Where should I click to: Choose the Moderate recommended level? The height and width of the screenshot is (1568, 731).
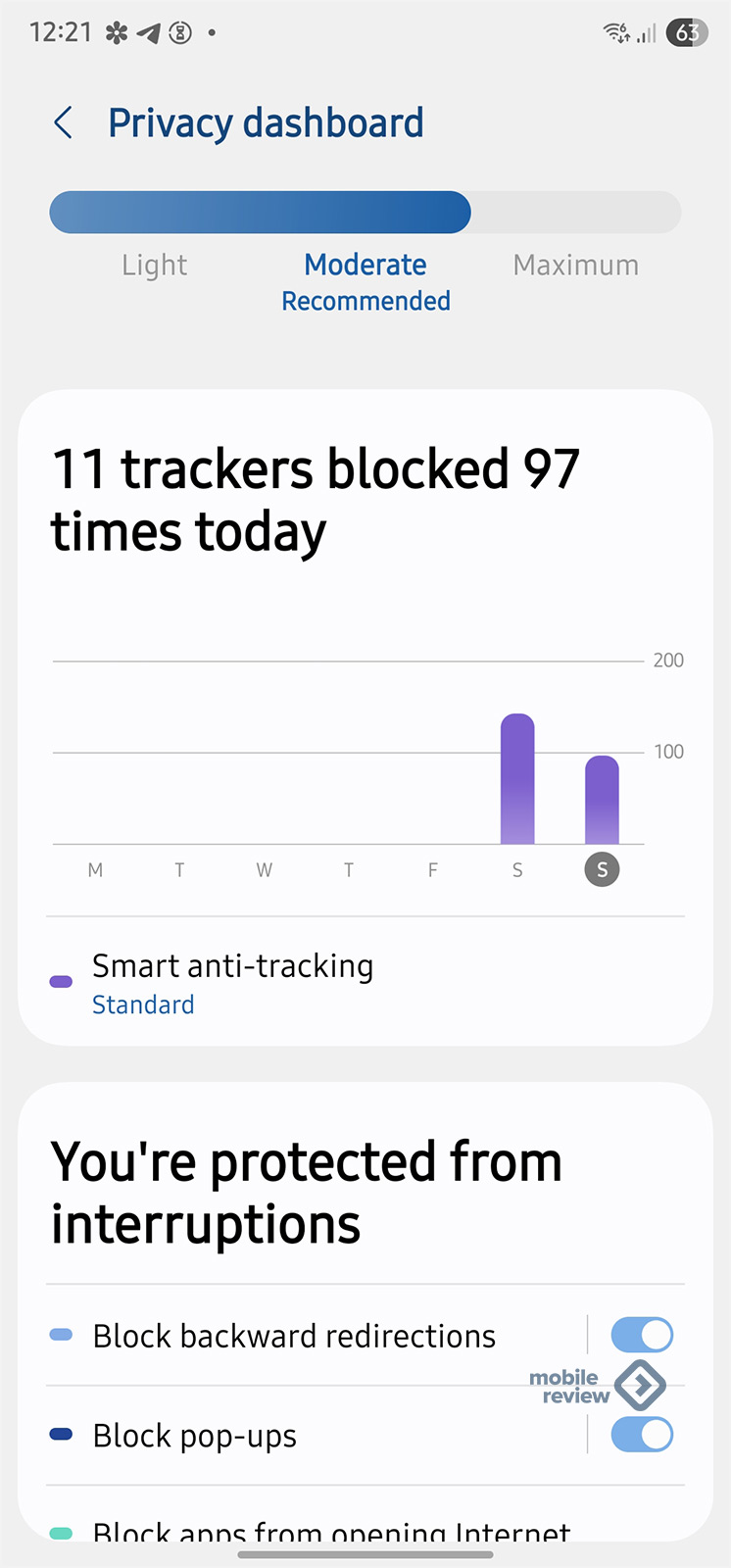point(365,280)
